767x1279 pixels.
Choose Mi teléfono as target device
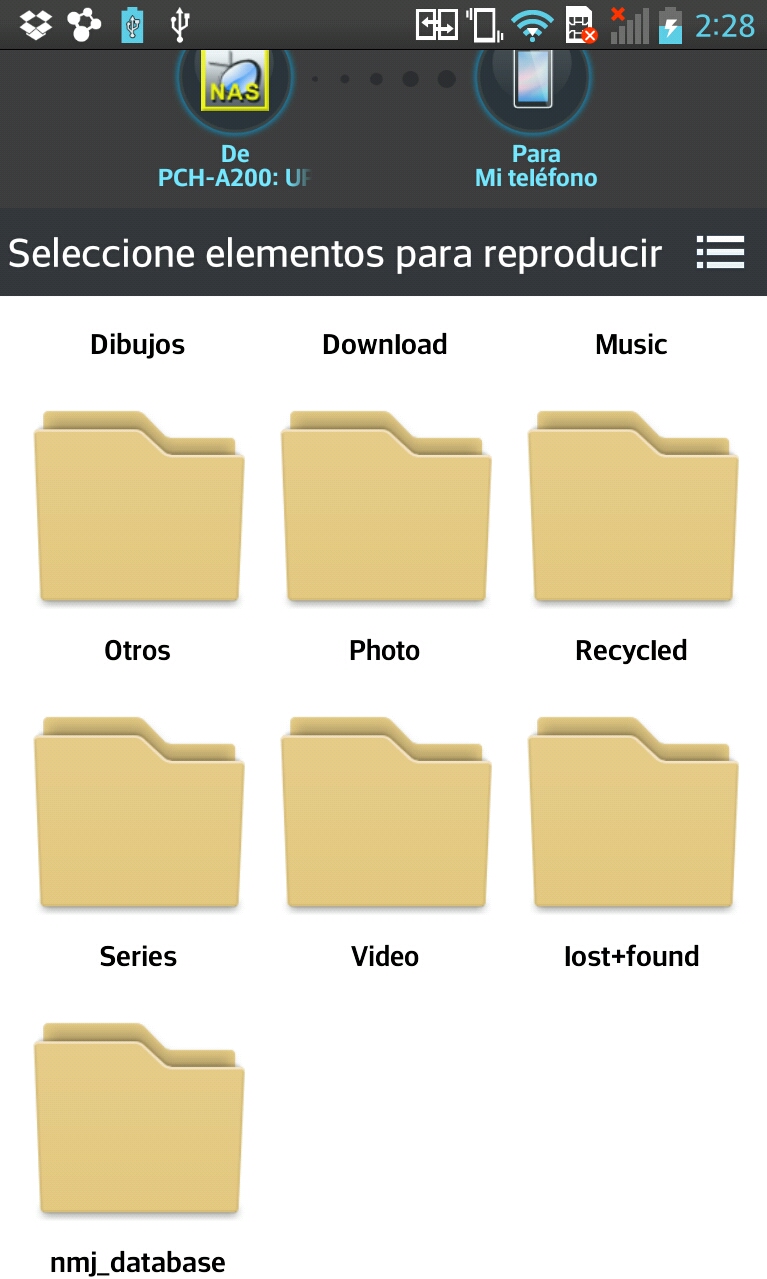click(x=534, y=80)
